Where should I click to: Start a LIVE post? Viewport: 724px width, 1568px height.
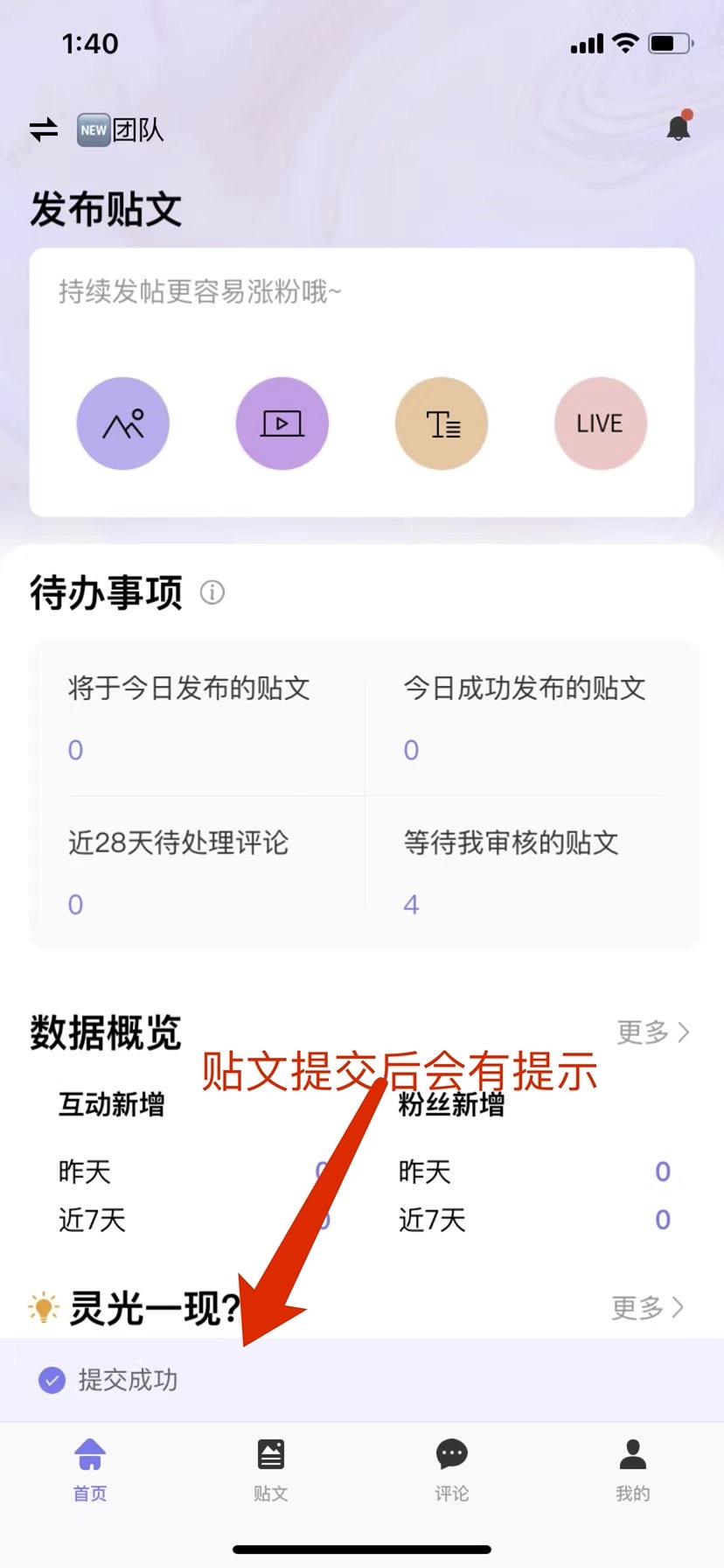pyautogui.click(x=600, y=423)
